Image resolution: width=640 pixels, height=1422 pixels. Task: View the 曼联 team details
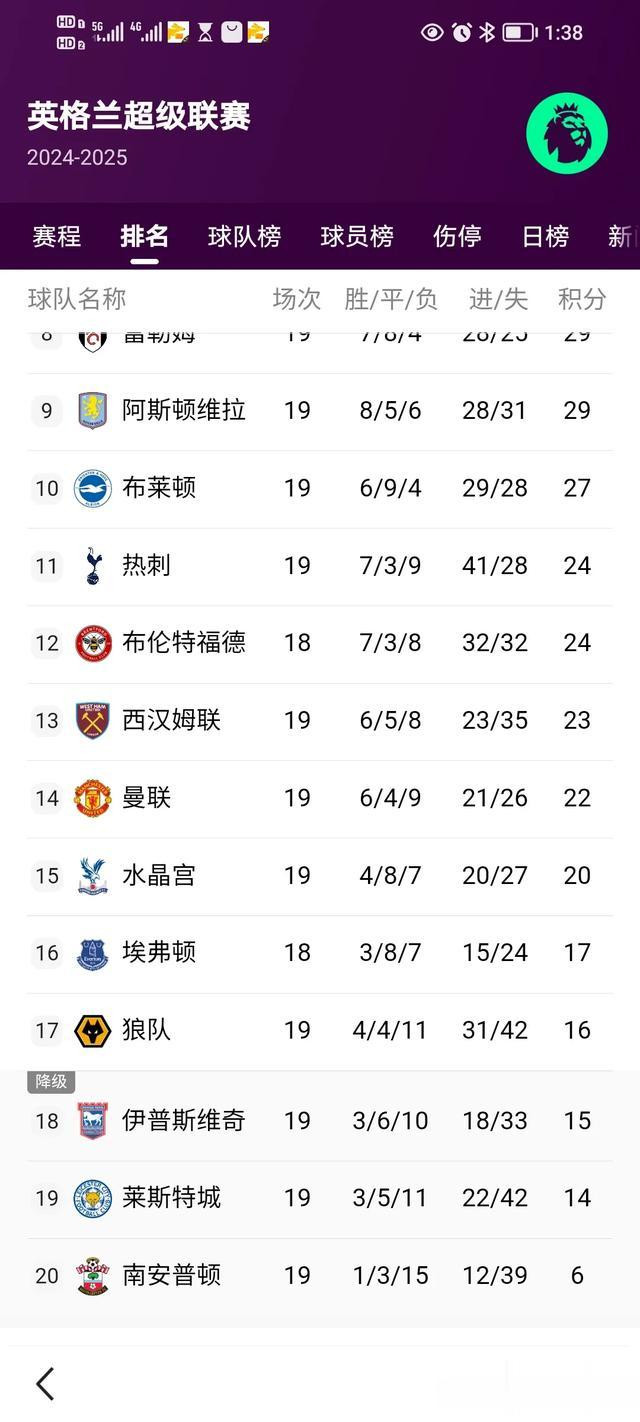pos(320,798)
